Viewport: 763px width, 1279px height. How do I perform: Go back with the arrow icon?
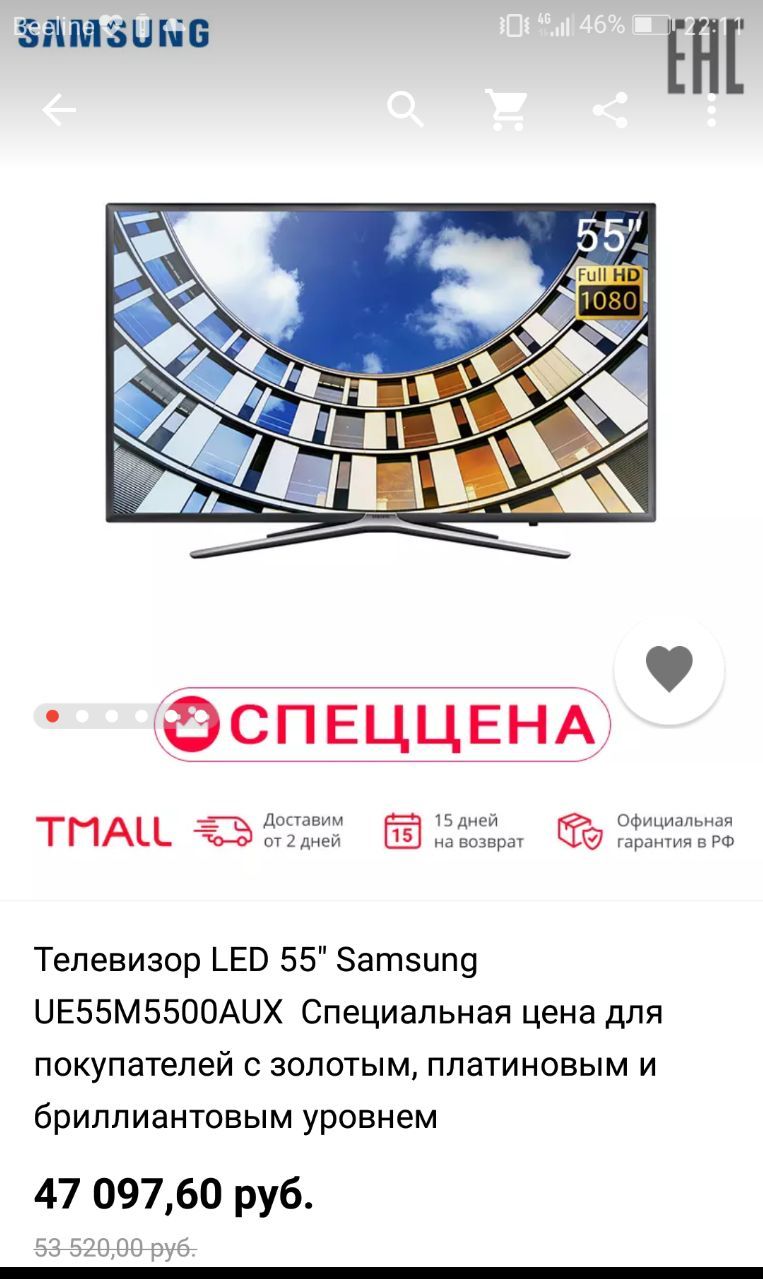(x=59, y=110)
